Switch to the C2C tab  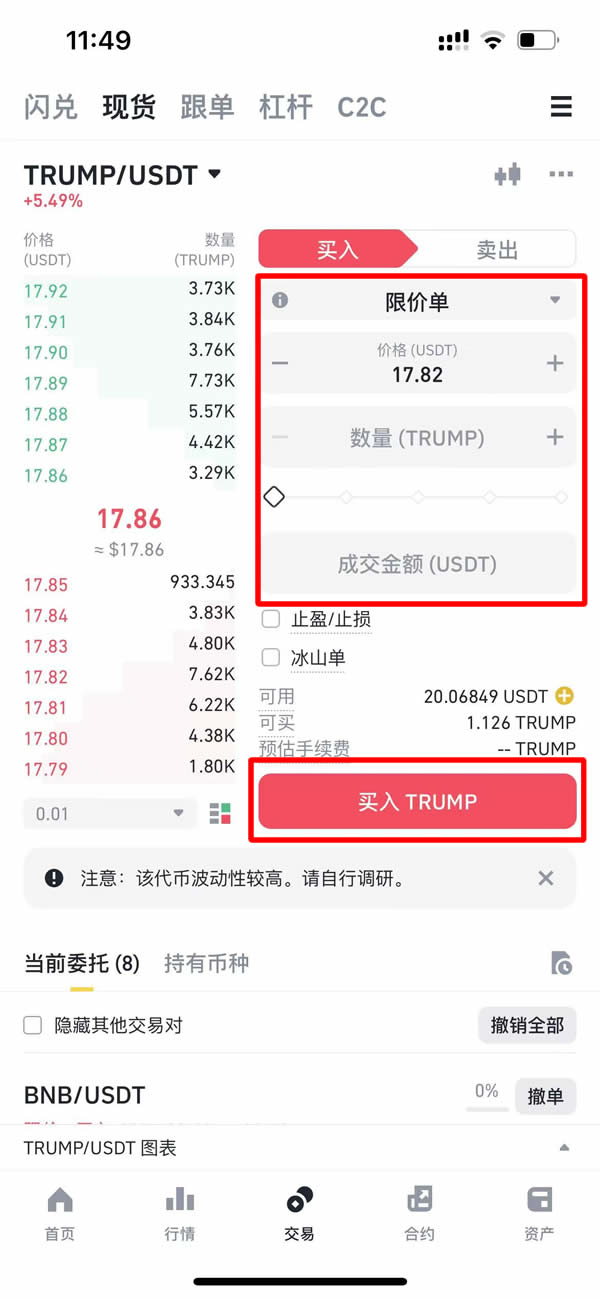coord(362,107)
